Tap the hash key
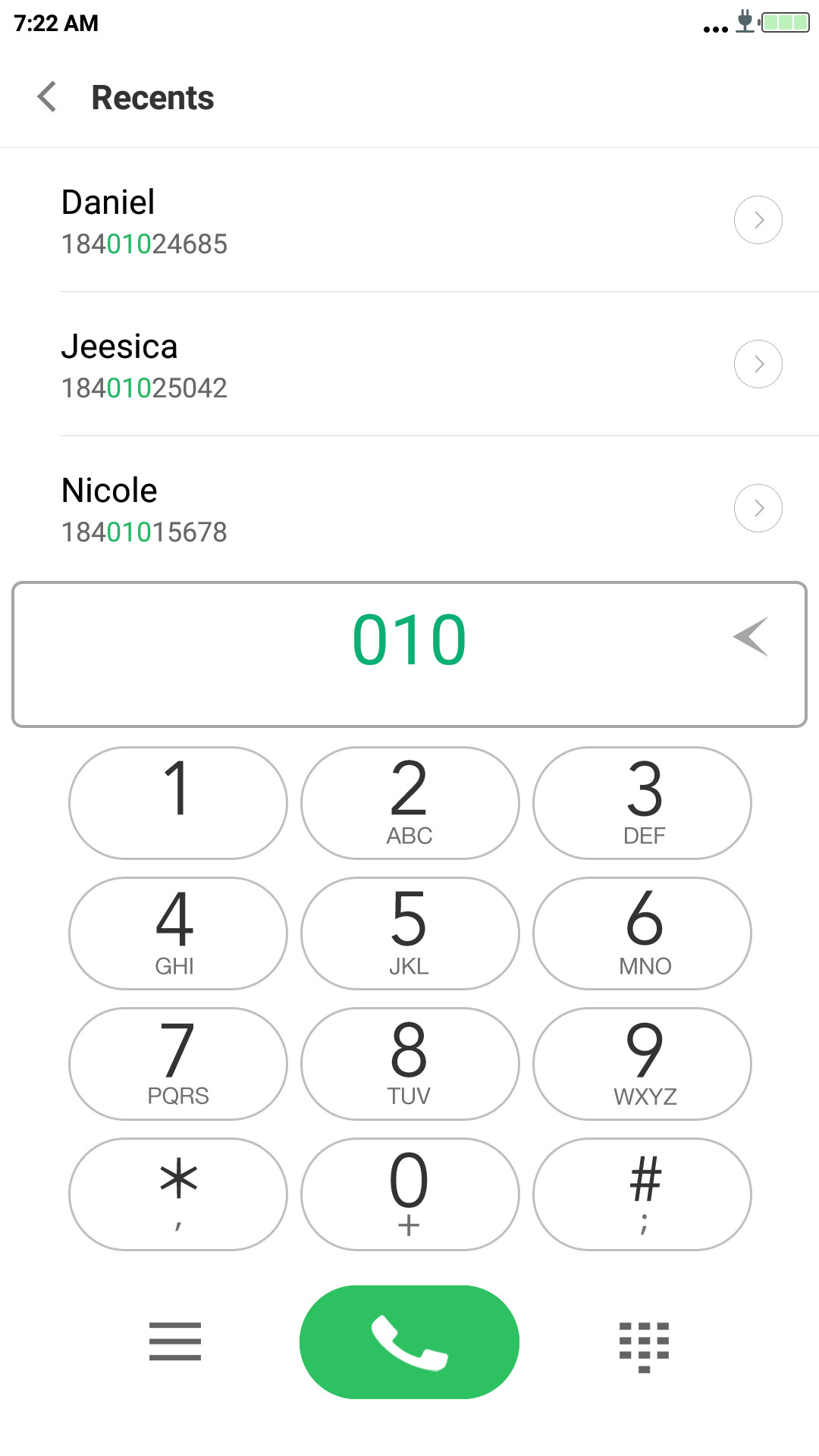 point(642,1194)
